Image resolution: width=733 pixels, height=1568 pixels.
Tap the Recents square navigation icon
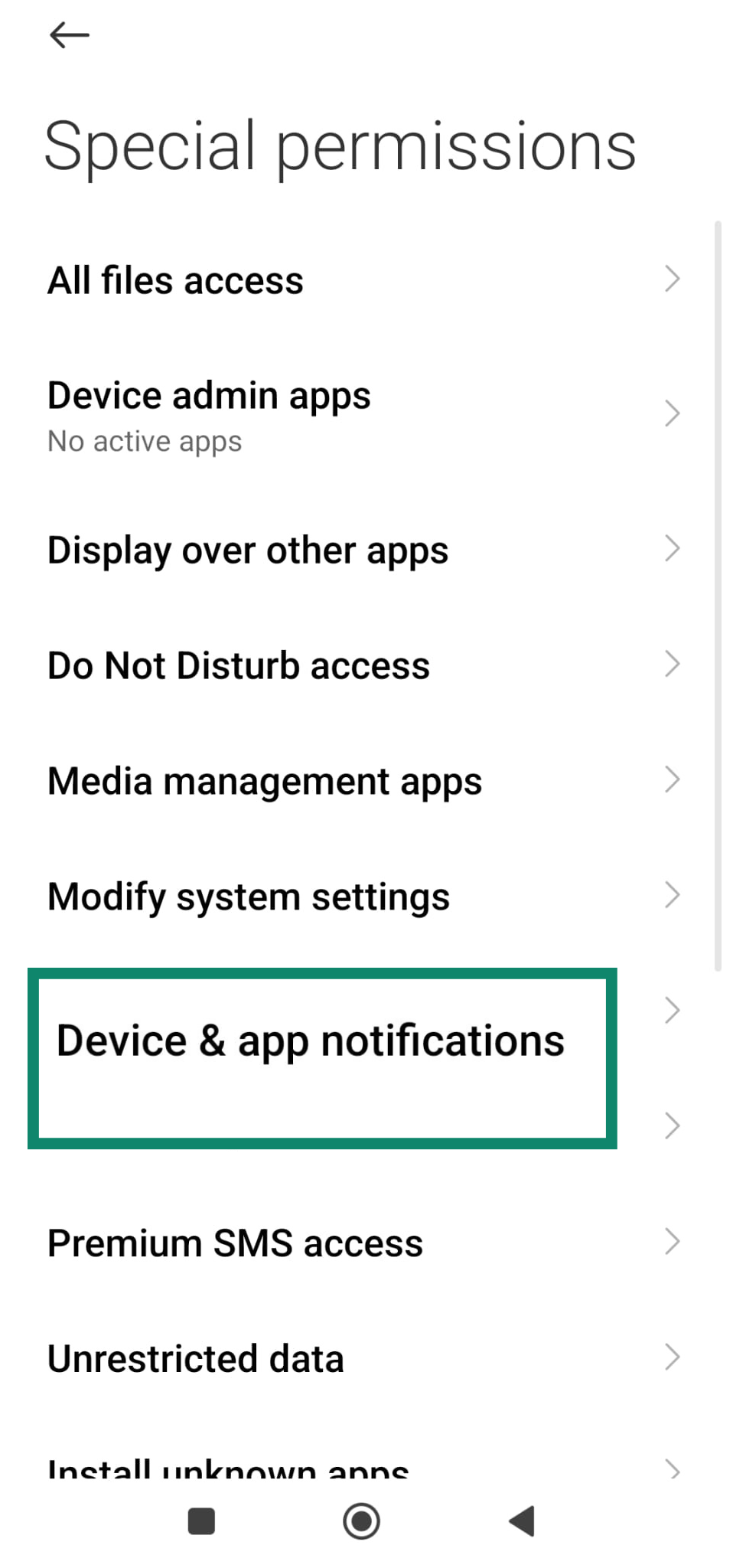click(x=200, y=1521)
